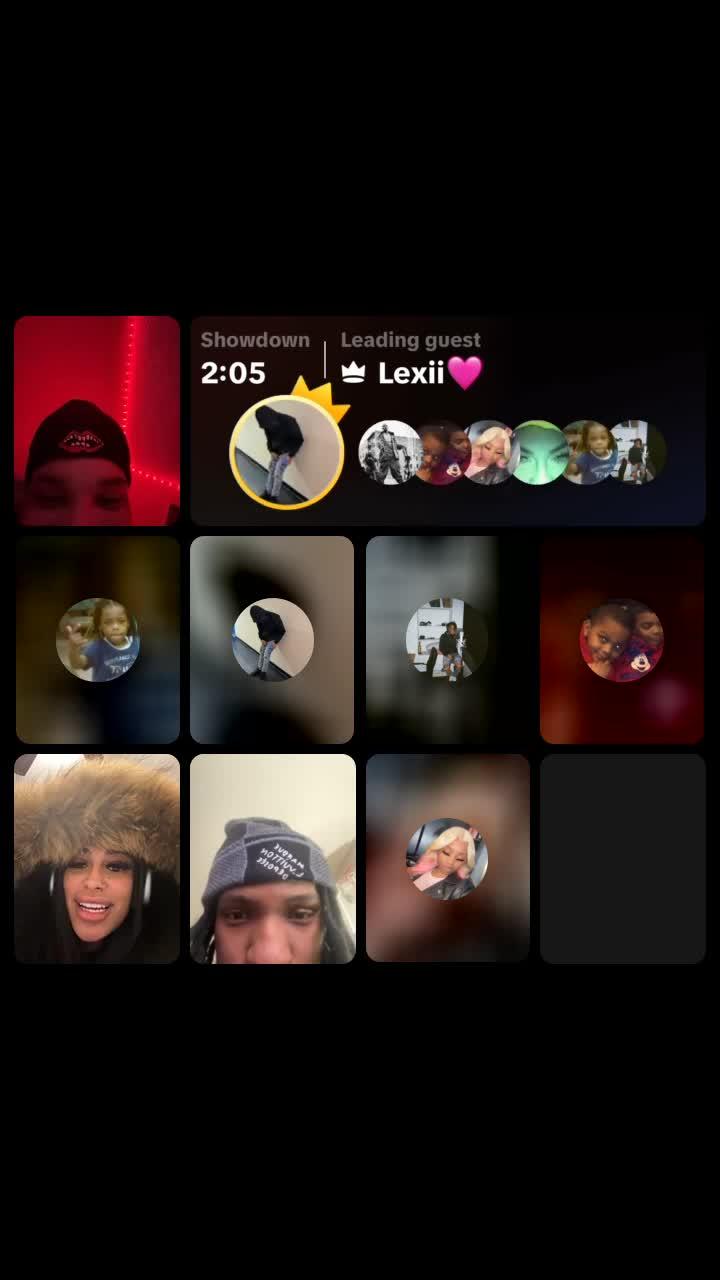Open the guest tile with the blonde hair avatar
Image resolution: width=720 pixels, height=1280 pixels.
point(447,858)
